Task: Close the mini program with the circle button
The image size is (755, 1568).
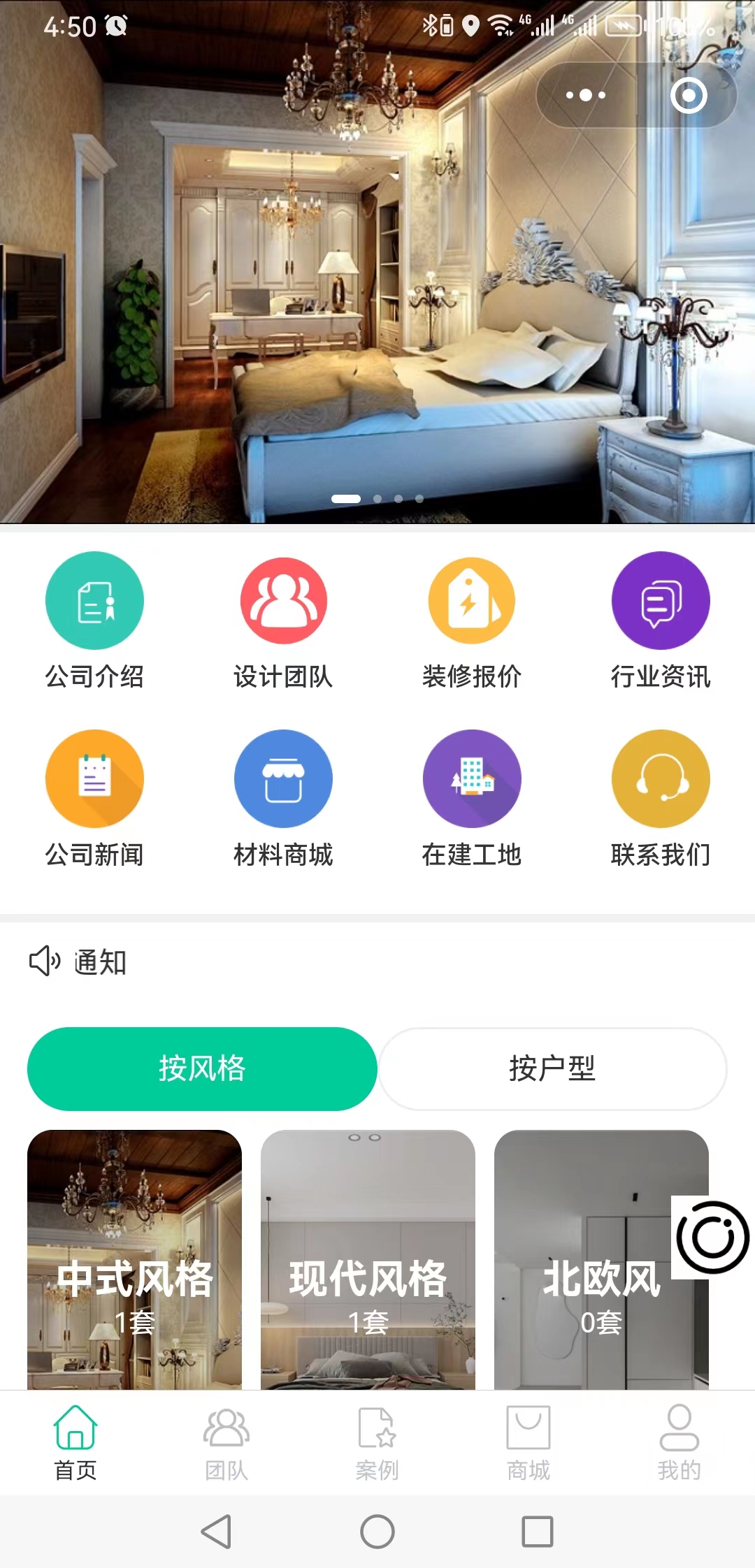Action: coord(689,95)
